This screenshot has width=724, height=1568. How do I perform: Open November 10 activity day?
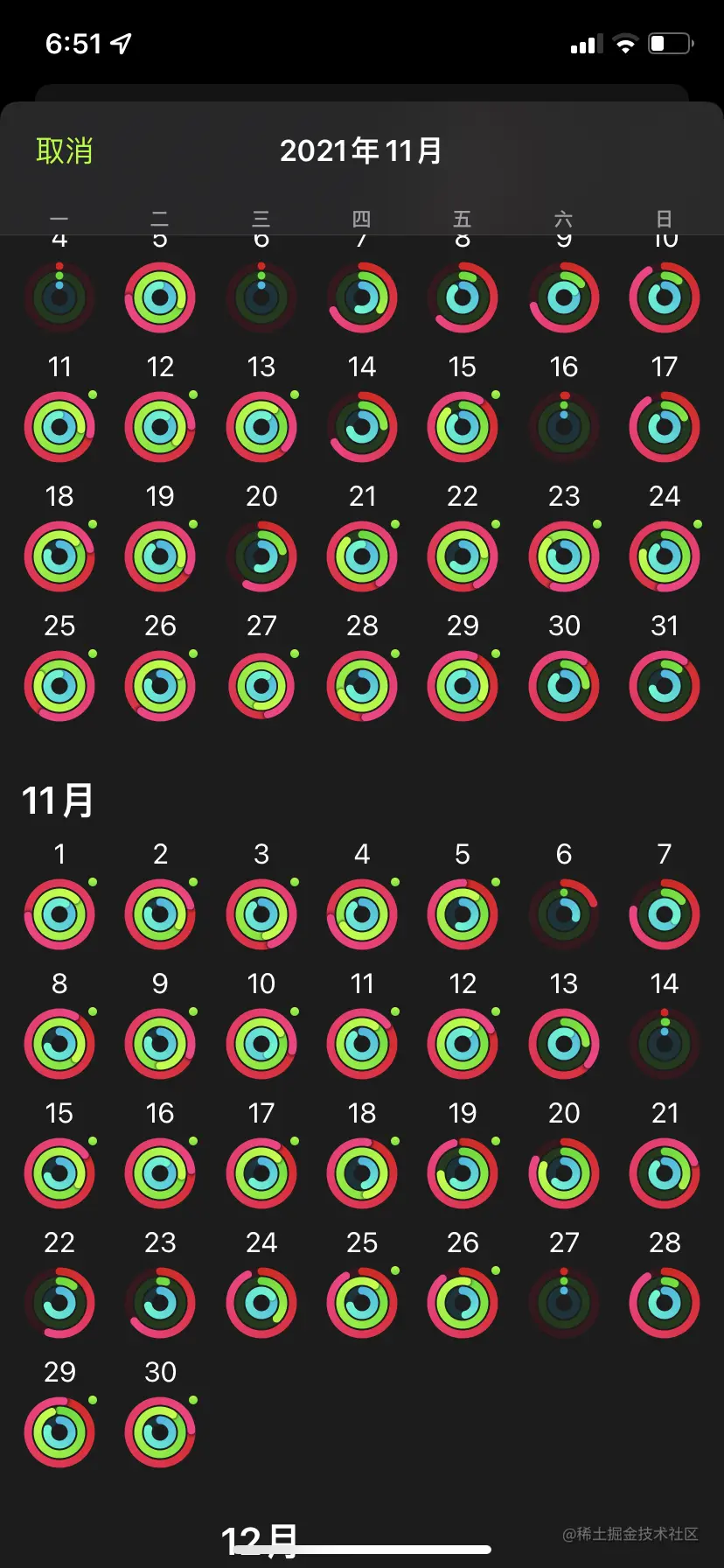point(261,1043)
